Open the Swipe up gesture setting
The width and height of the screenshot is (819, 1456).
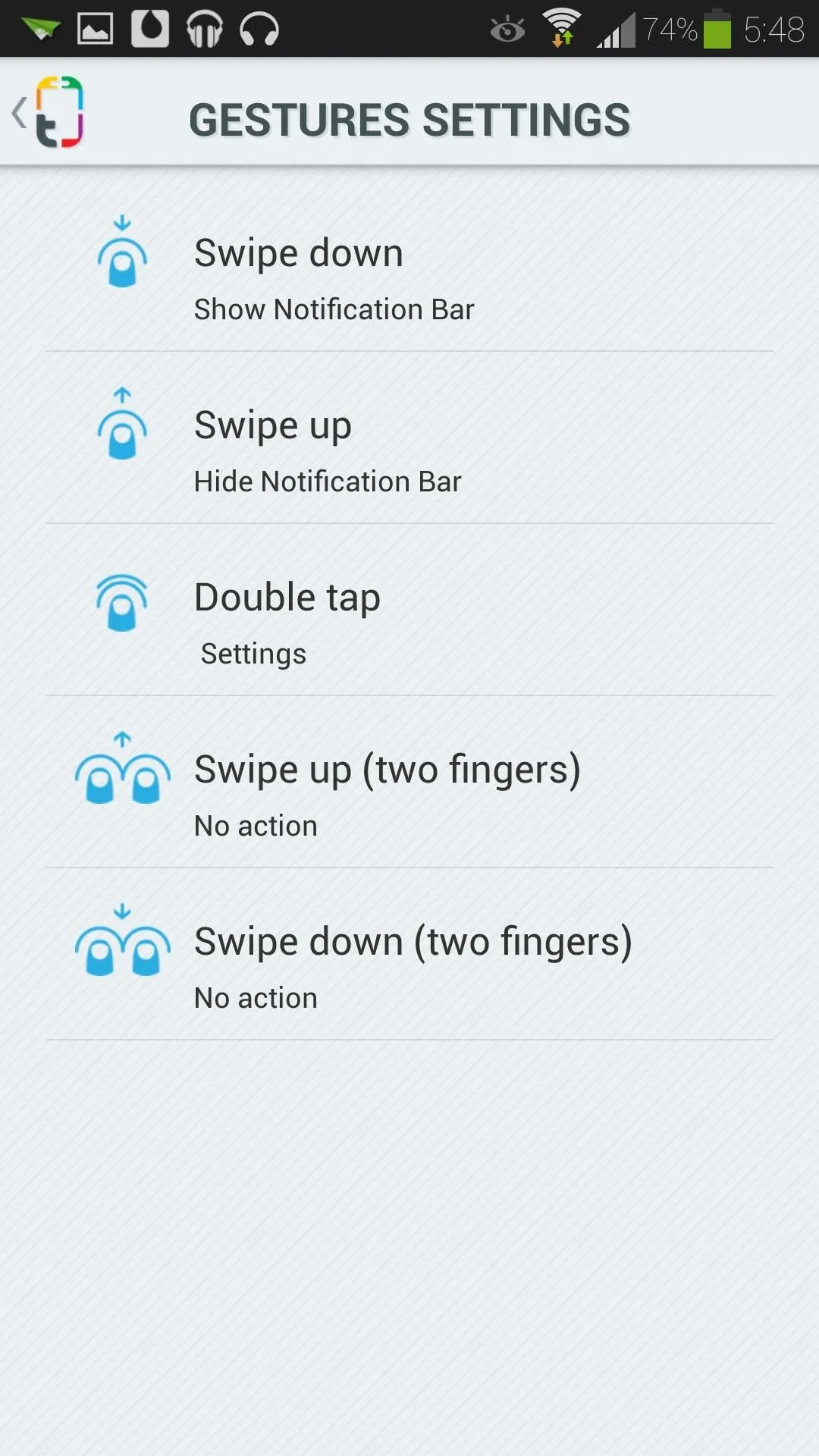pyautogui.click(x=409, y=438)
